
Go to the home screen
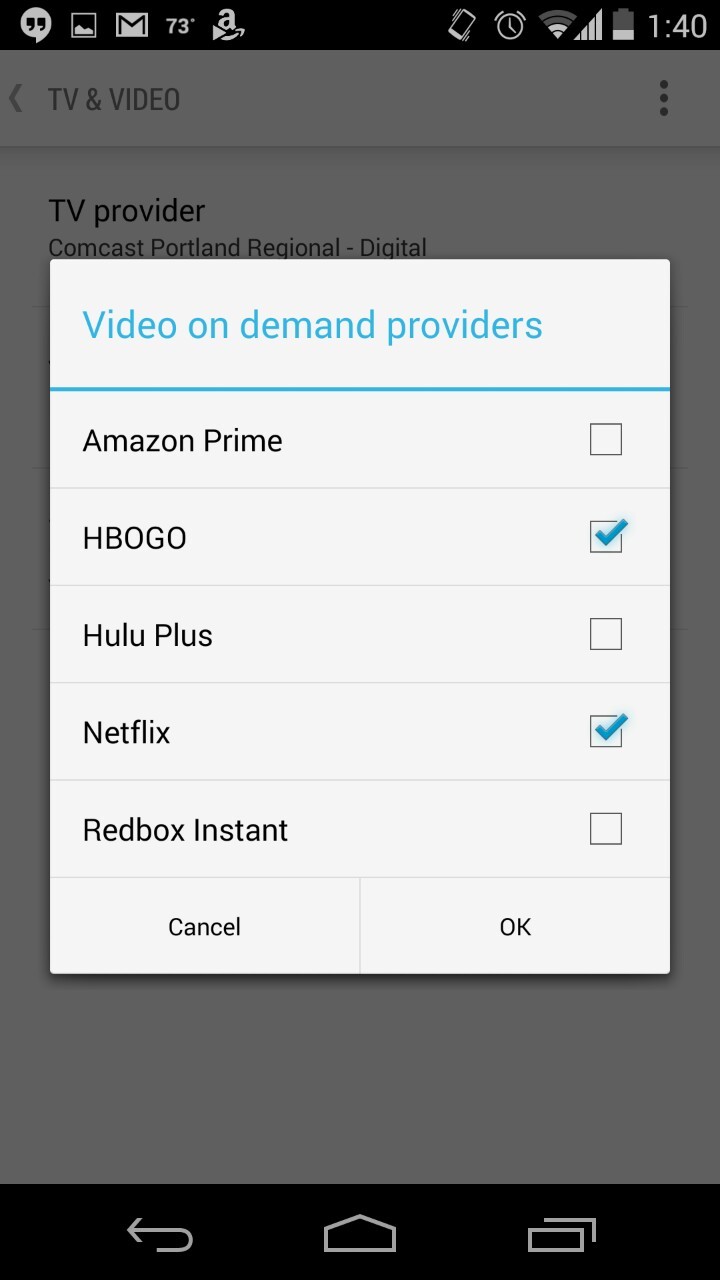coord(360,1234)
